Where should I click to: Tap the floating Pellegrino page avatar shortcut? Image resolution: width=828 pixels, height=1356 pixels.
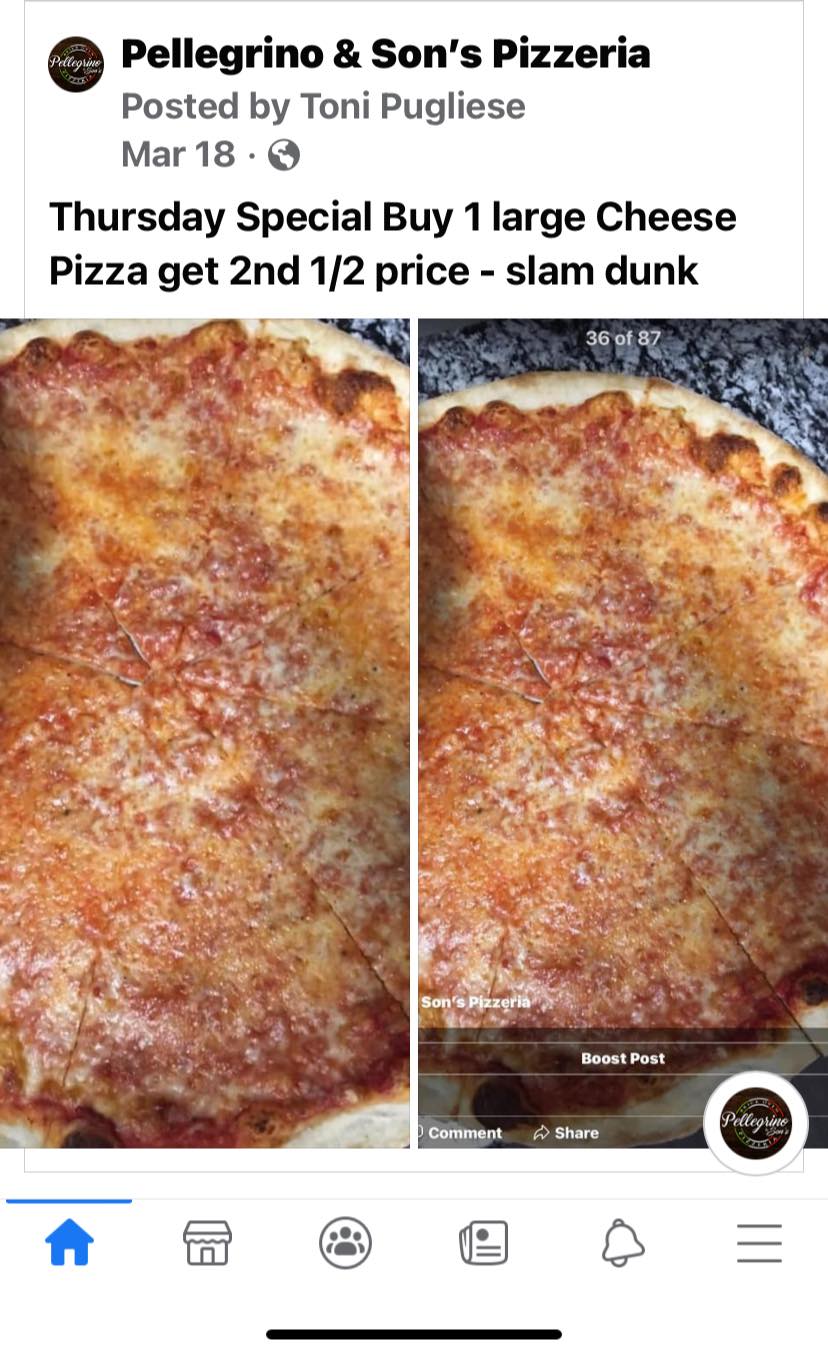coord(755,1123)
